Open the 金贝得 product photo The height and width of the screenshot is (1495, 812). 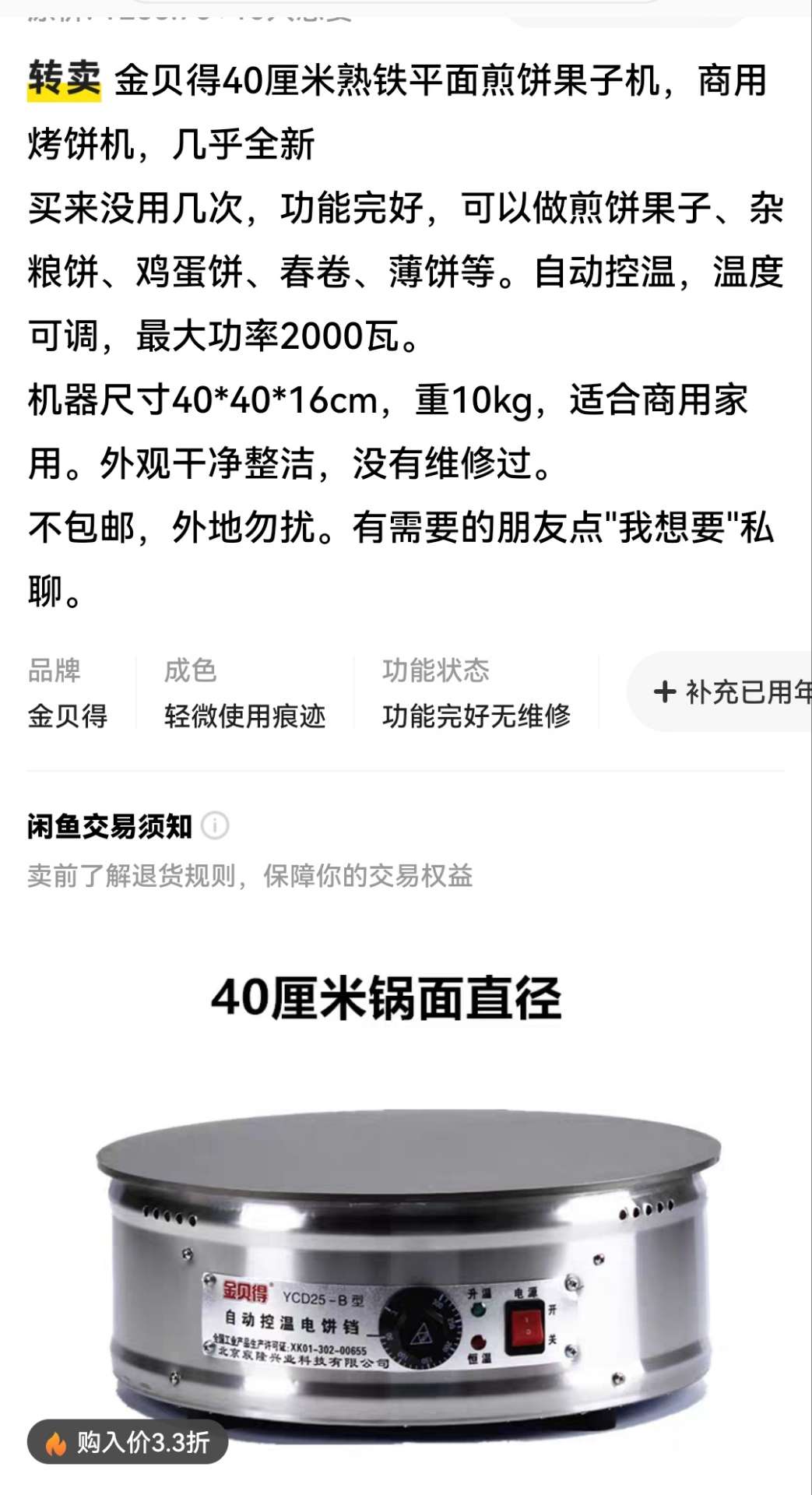[x=406, y=1246]
